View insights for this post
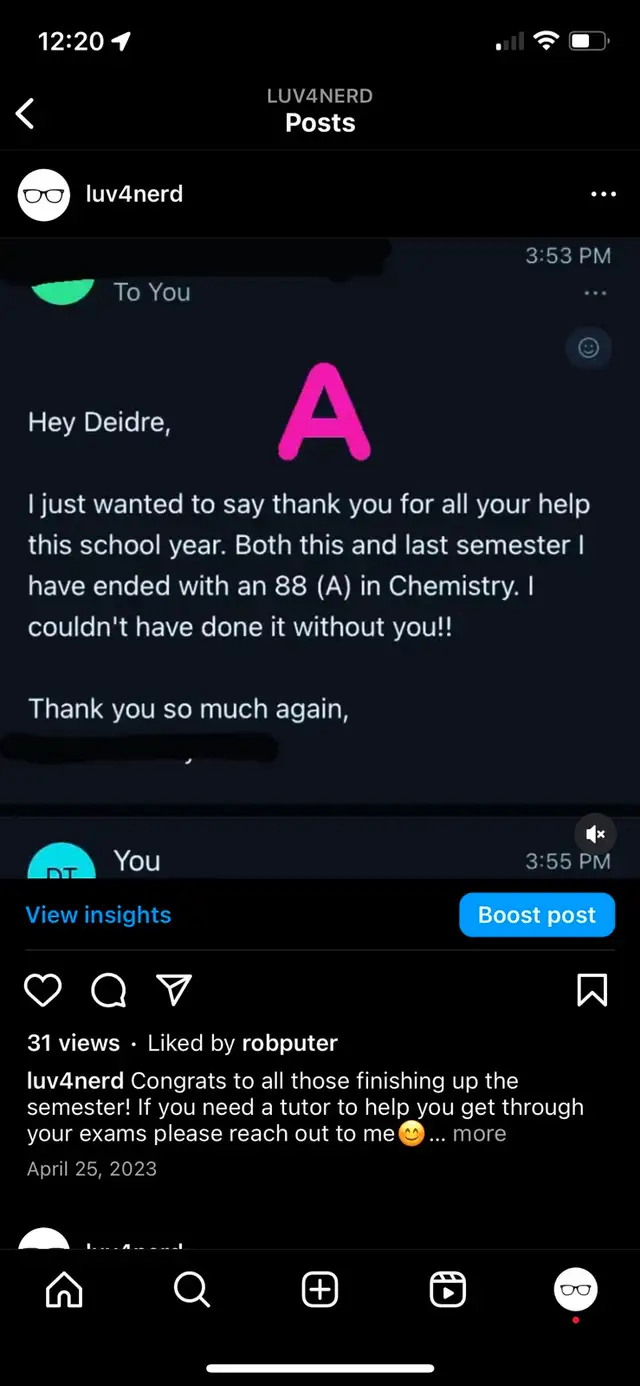 pyautogui.click(x=98, y=915)
